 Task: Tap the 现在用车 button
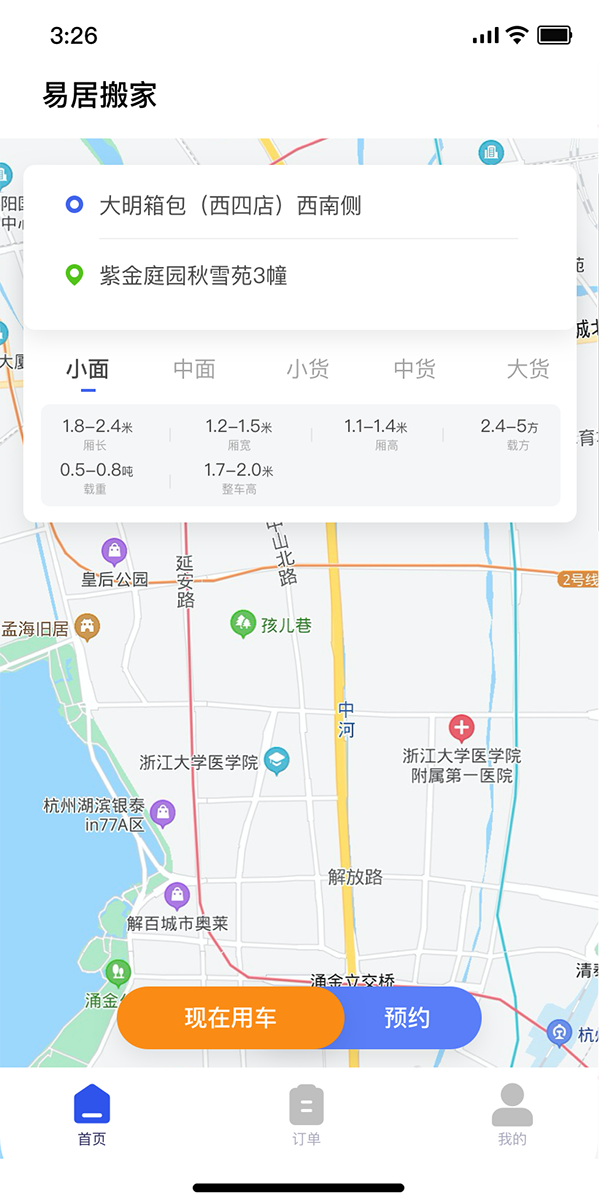(231, 1018)
